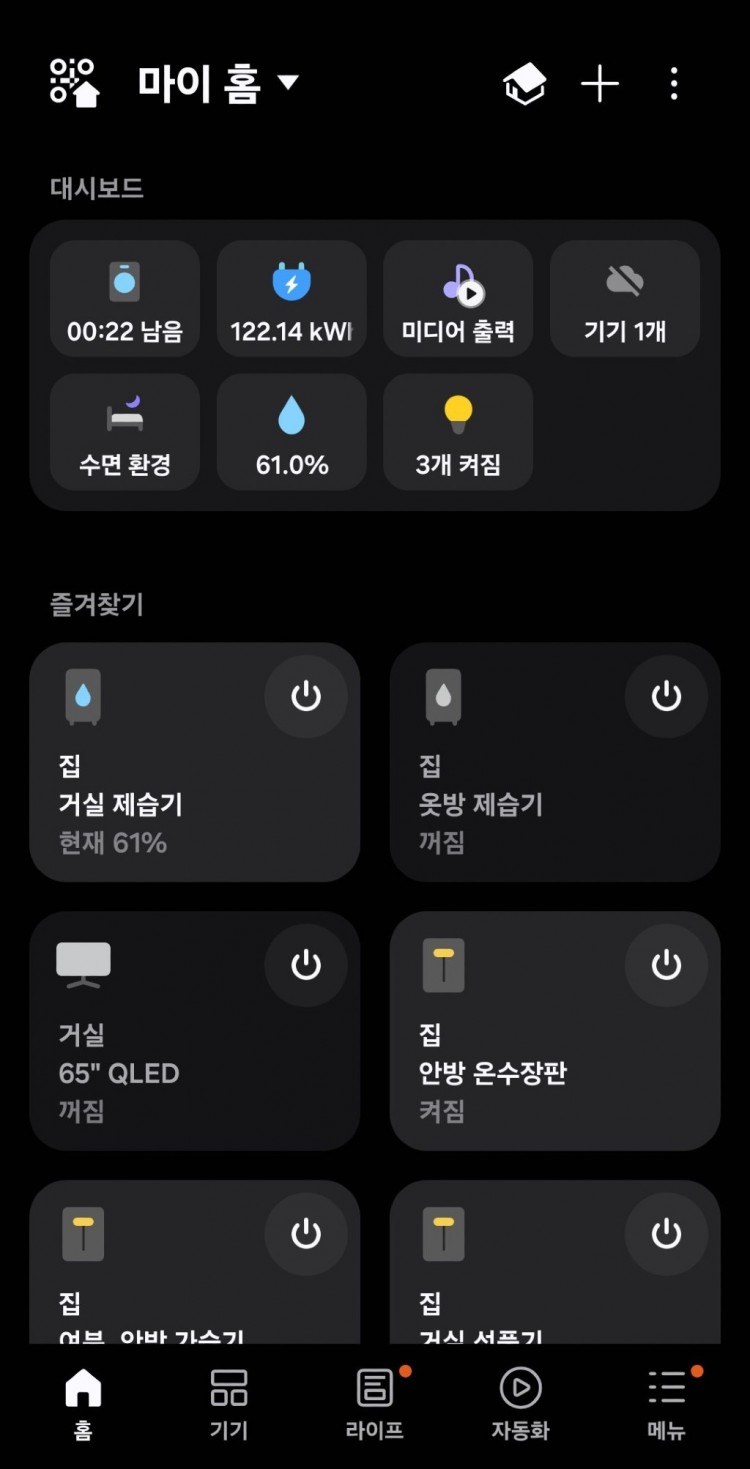The width and height of the screenshot is (750, 1469).
Task: Open the 미디어 출력 media output card
Action: (458, 298)
